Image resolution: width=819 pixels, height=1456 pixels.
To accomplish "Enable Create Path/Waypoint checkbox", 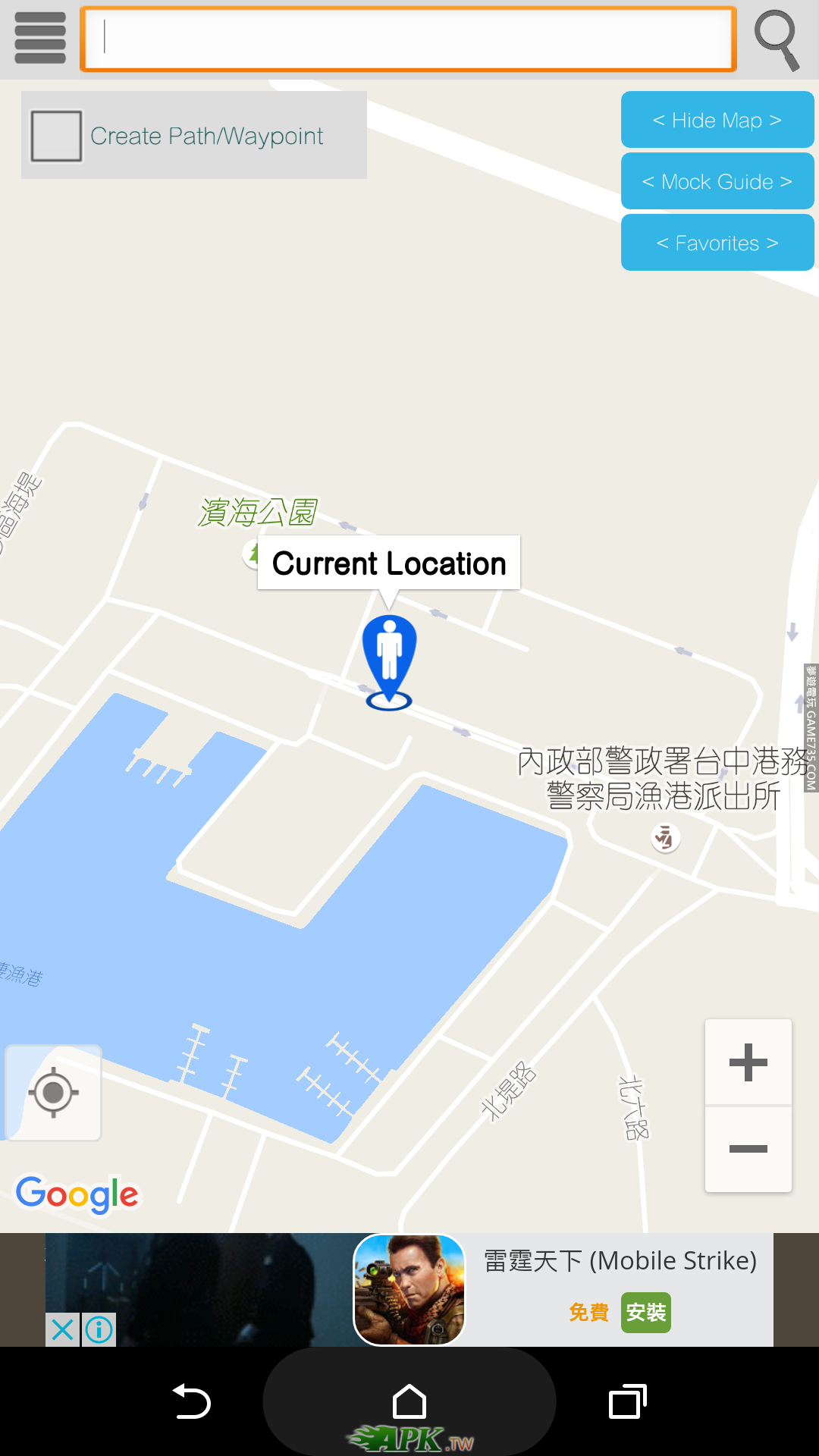I will [56, 136].
